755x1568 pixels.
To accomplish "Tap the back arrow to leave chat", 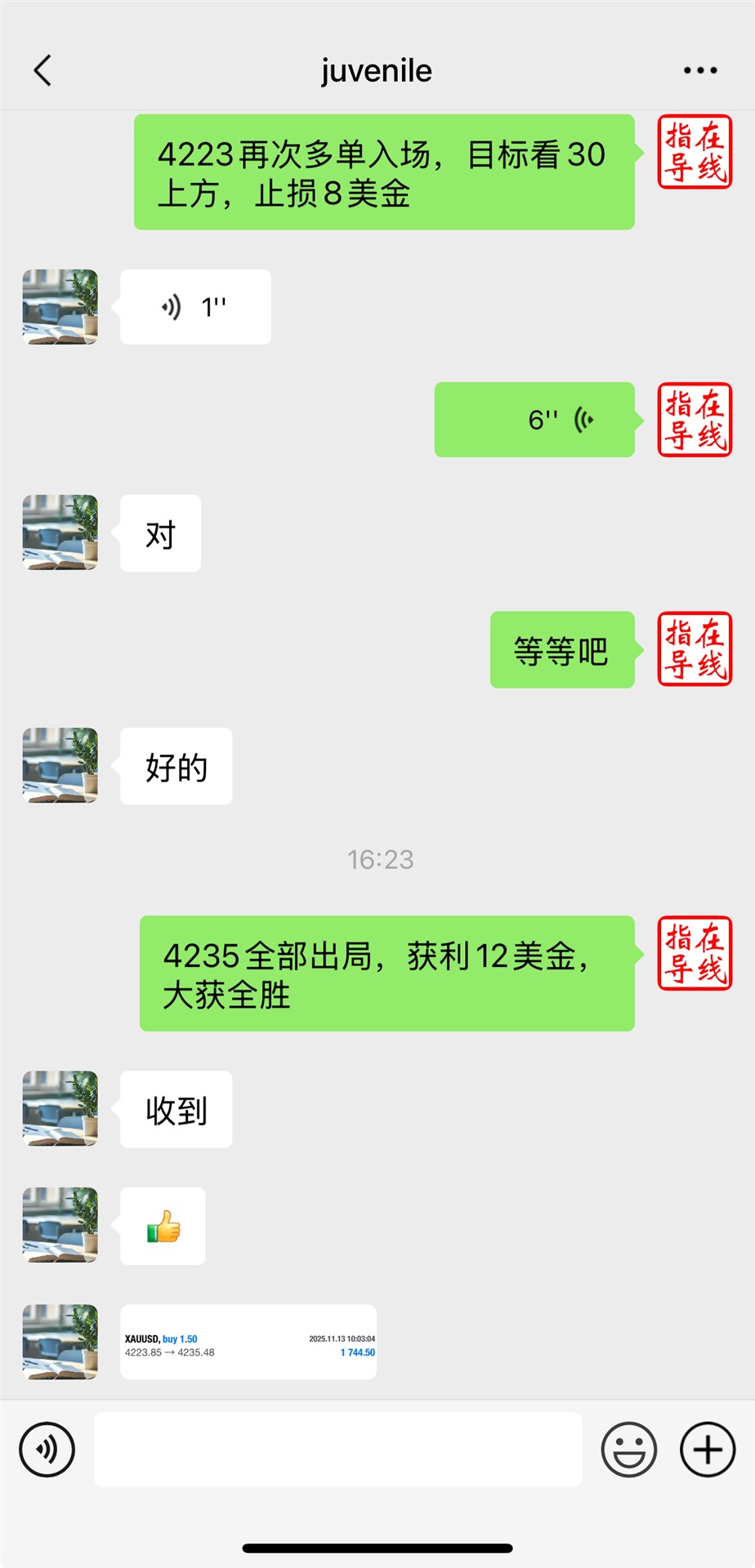I will click(x=42, y=70).
